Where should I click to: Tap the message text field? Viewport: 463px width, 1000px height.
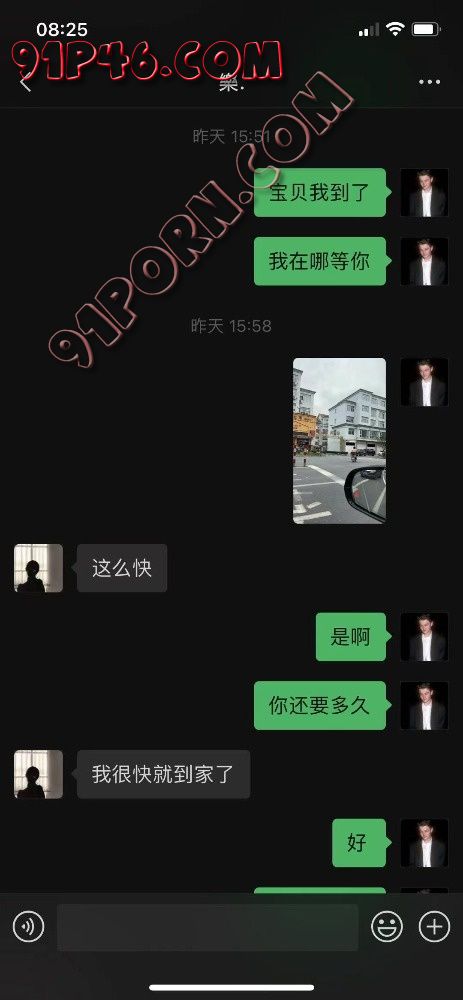pos(207,927)
